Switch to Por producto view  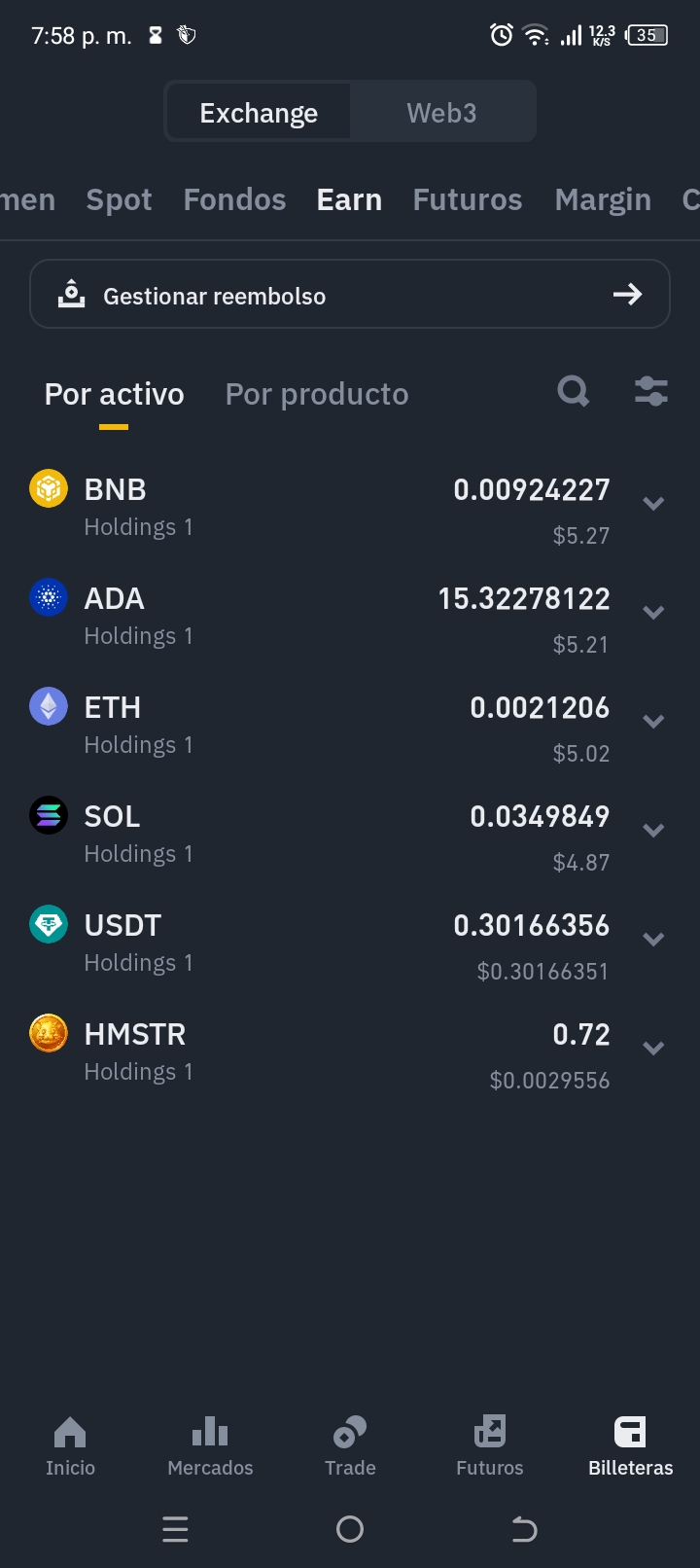click(x=317, y=394)
